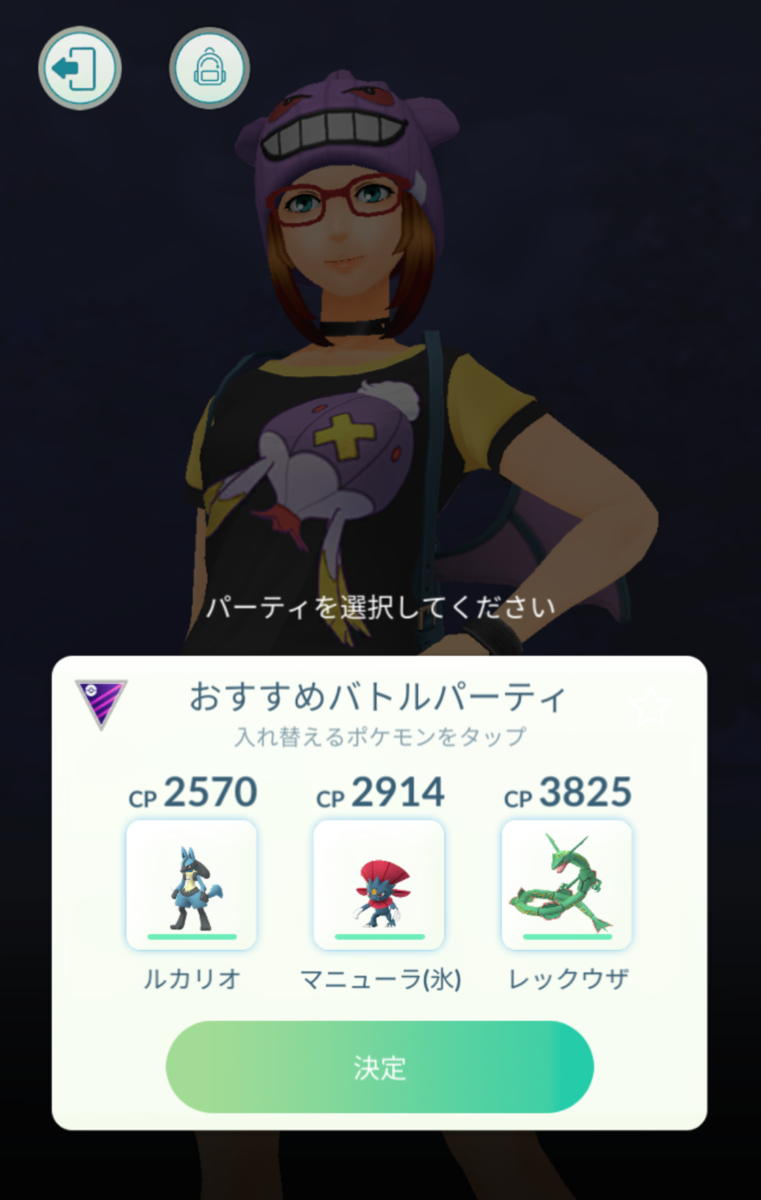Confirm the party with 決定
This screenshot has width=761, height=1200.
pos(380,1066)
